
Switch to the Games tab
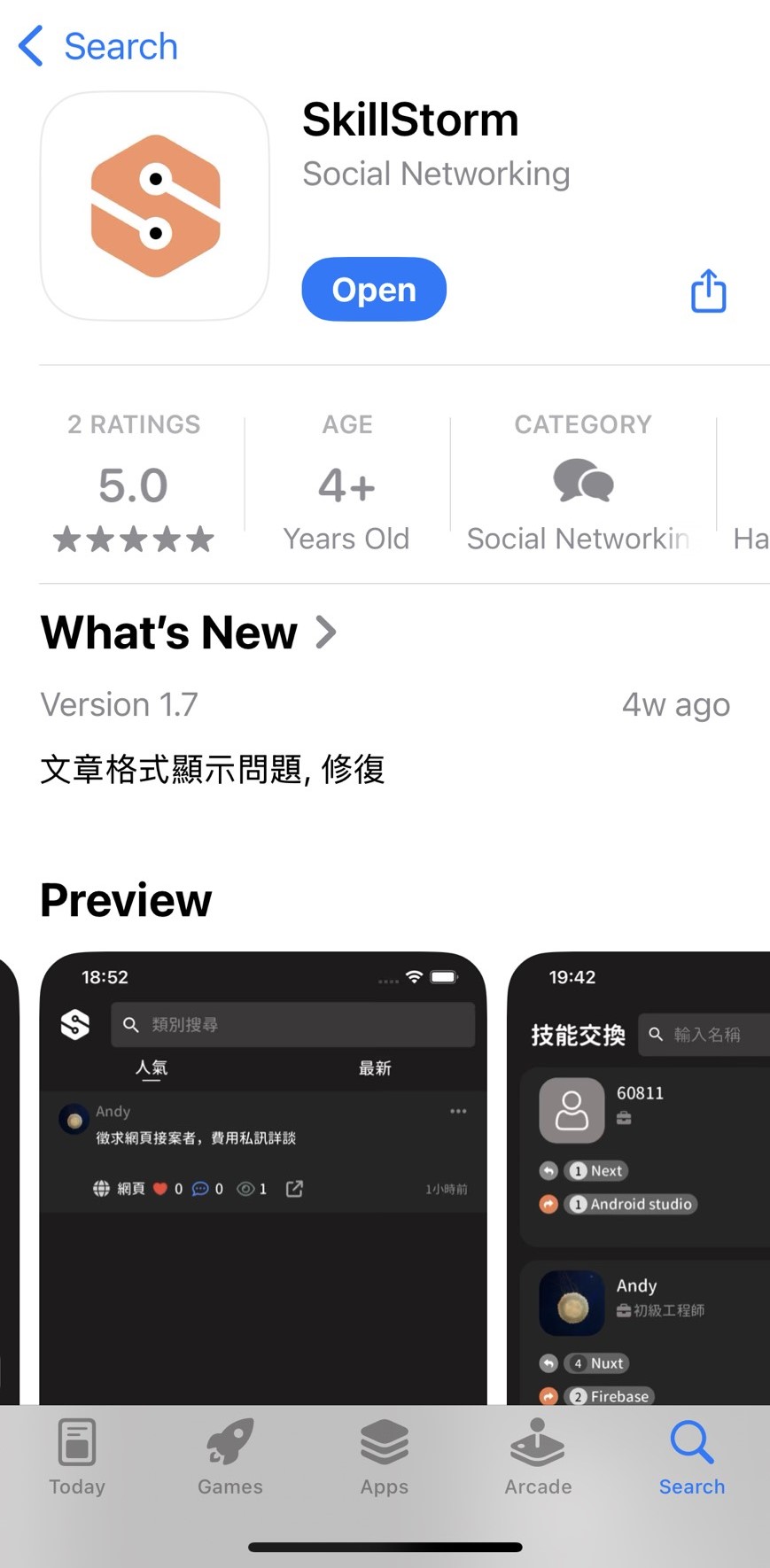[x=230, y=1457]
